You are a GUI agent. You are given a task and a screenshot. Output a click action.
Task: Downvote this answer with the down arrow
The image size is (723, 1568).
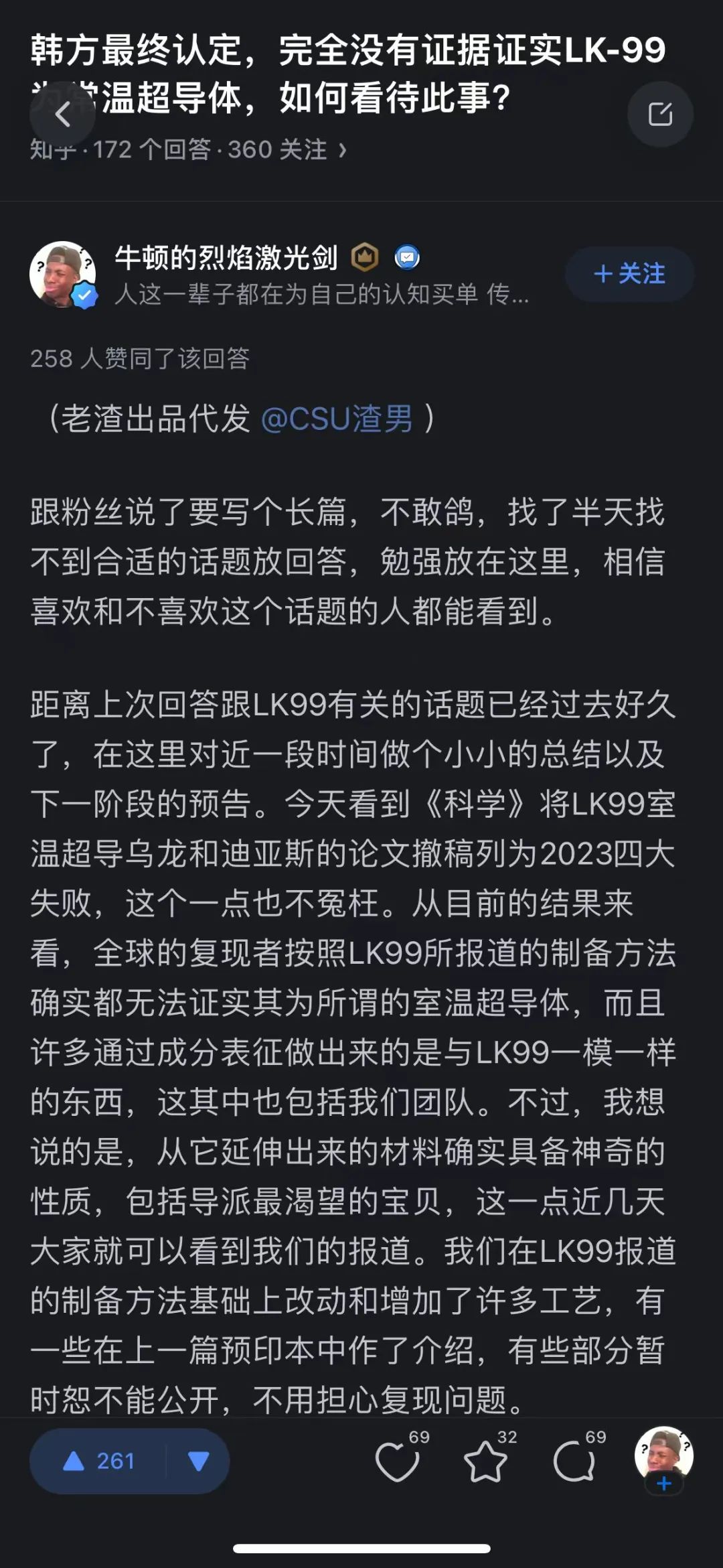click(198, 1461)
